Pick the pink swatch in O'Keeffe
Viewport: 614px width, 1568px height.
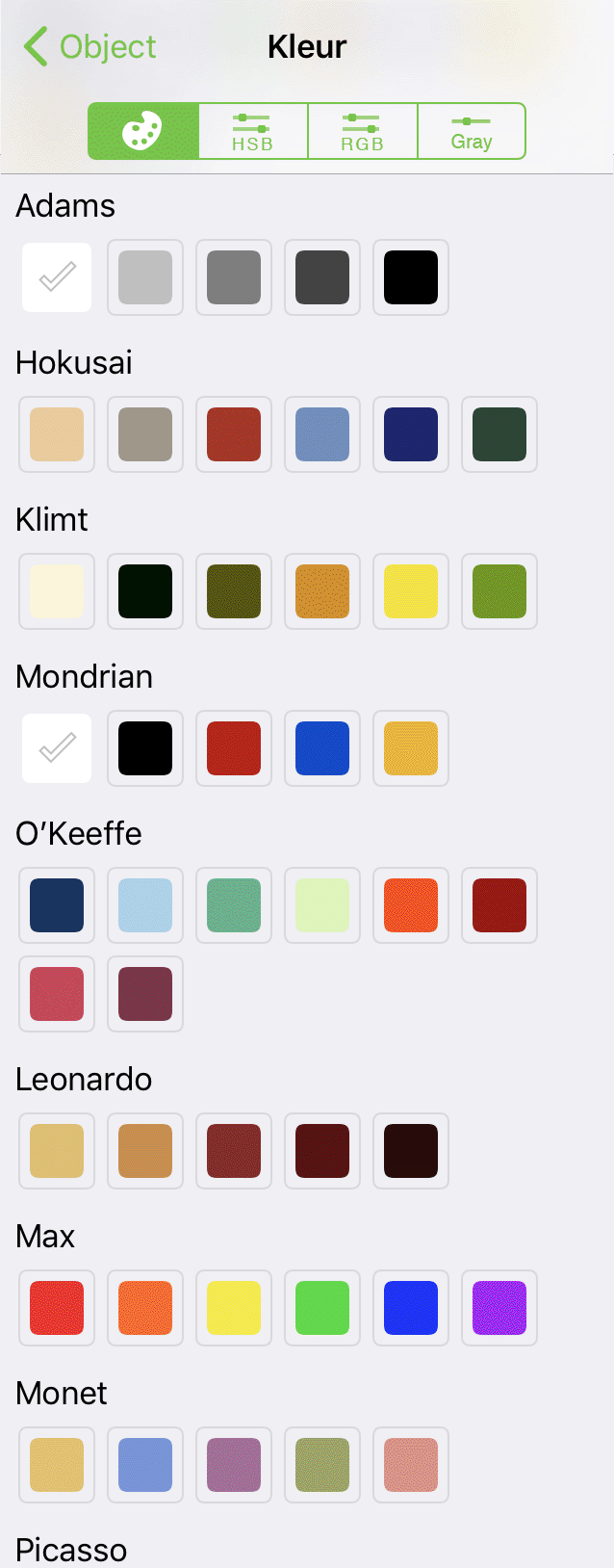(x=57, y=994)
